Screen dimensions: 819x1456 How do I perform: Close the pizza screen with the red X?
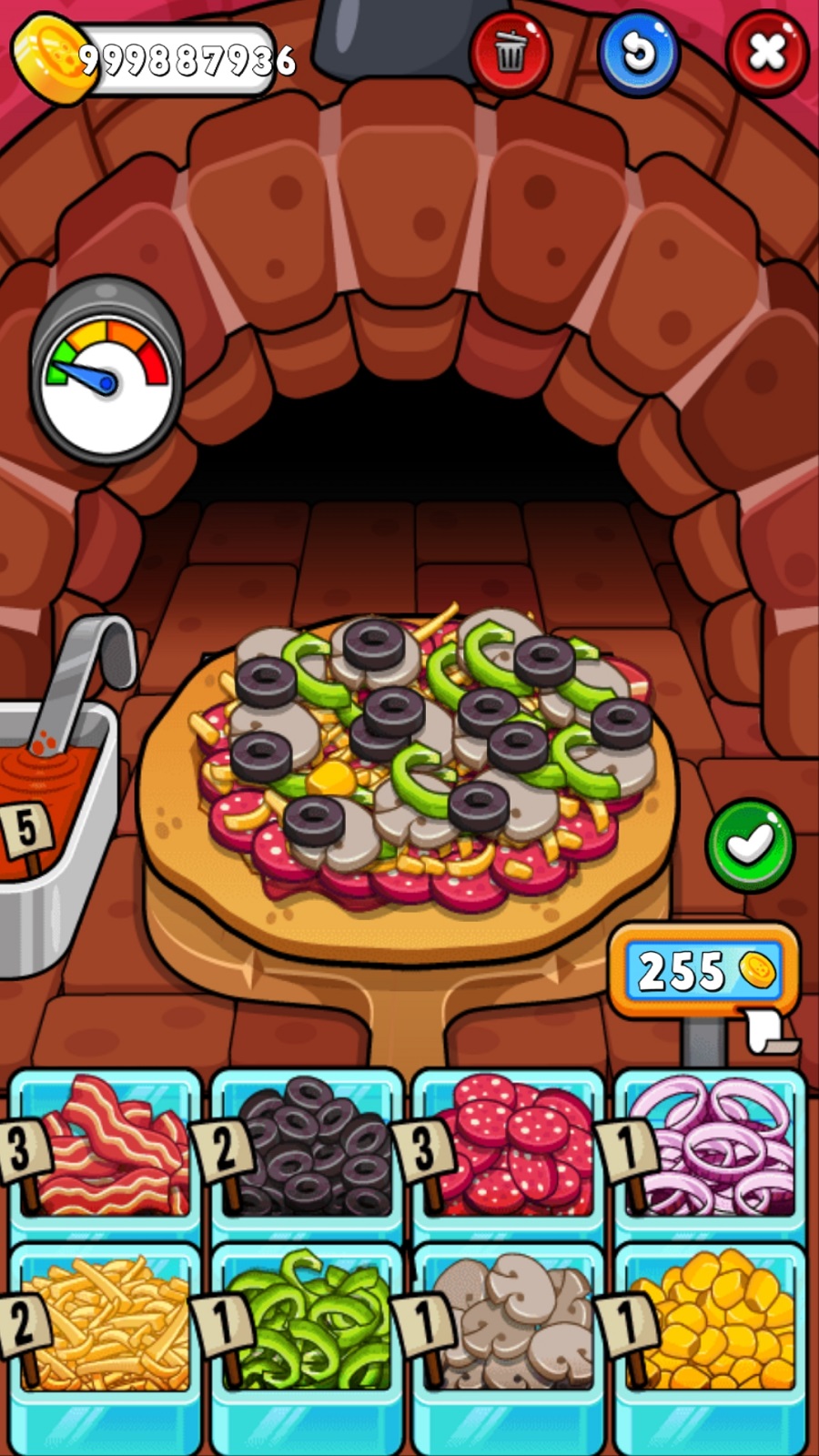pos(766,53)
